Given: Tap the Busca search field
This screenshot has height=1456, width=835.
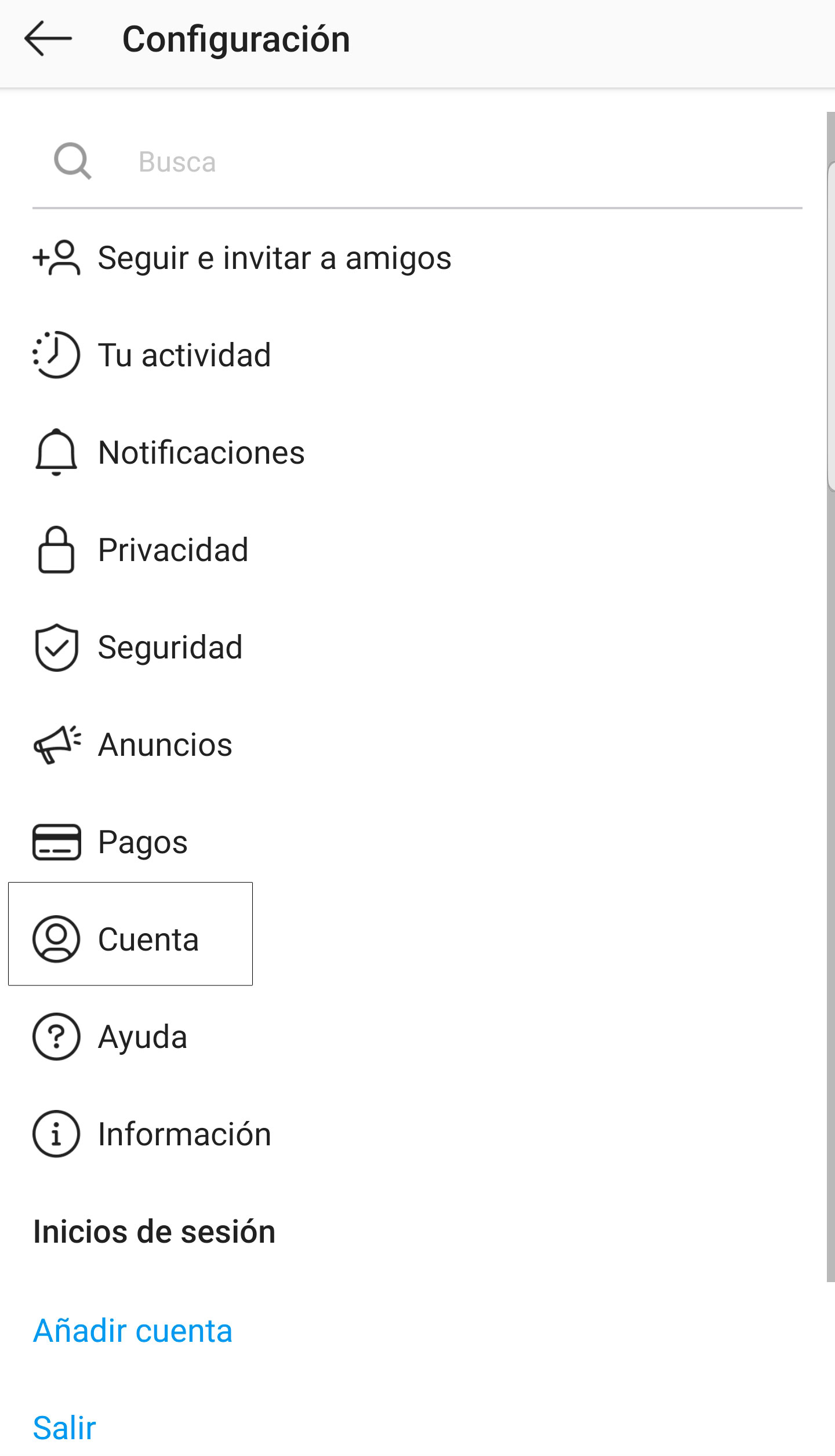Looking at the screenshot, I should (x=417, y=162).
